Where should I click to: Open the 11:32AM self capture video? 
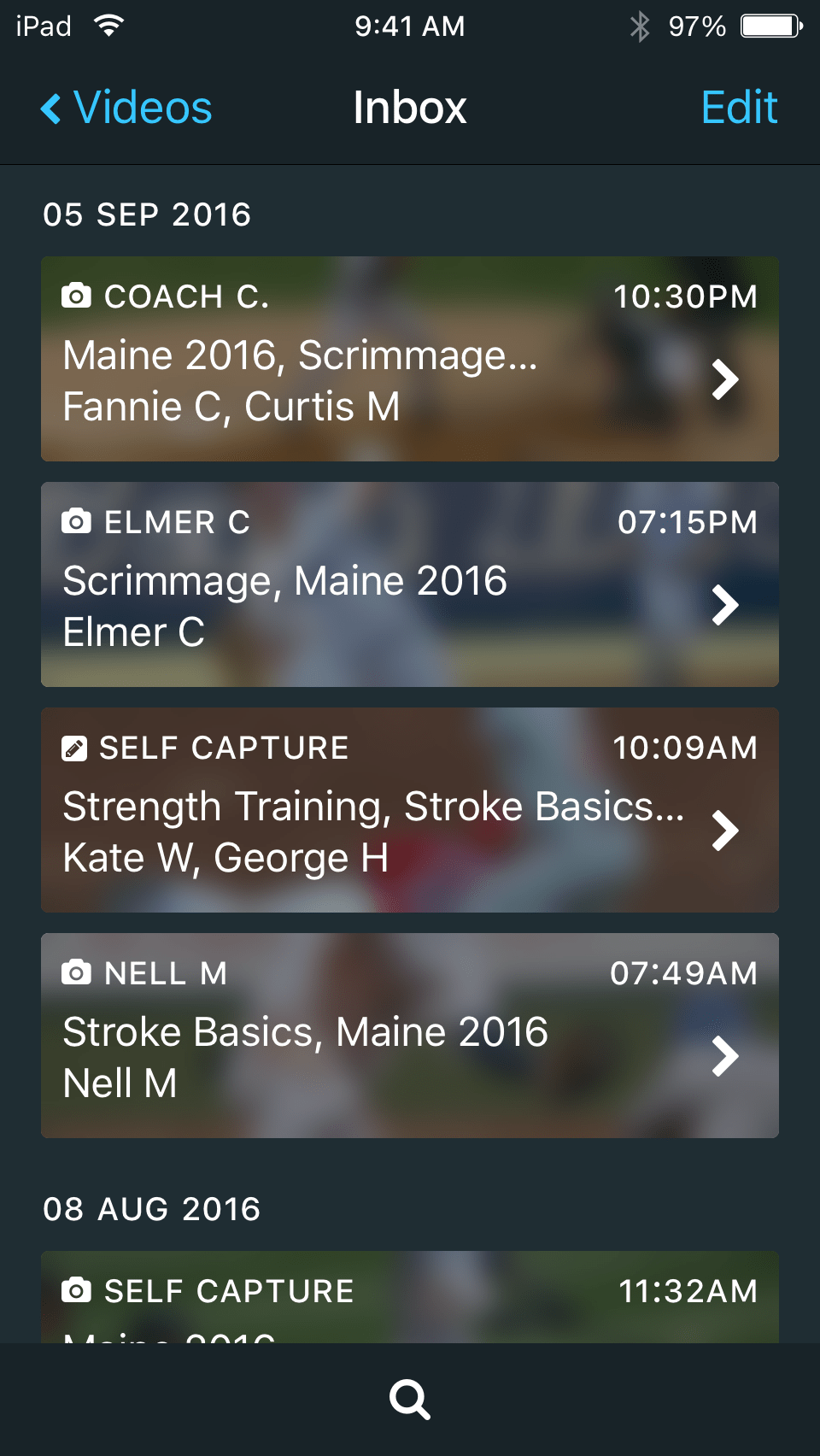(410, 1296)
